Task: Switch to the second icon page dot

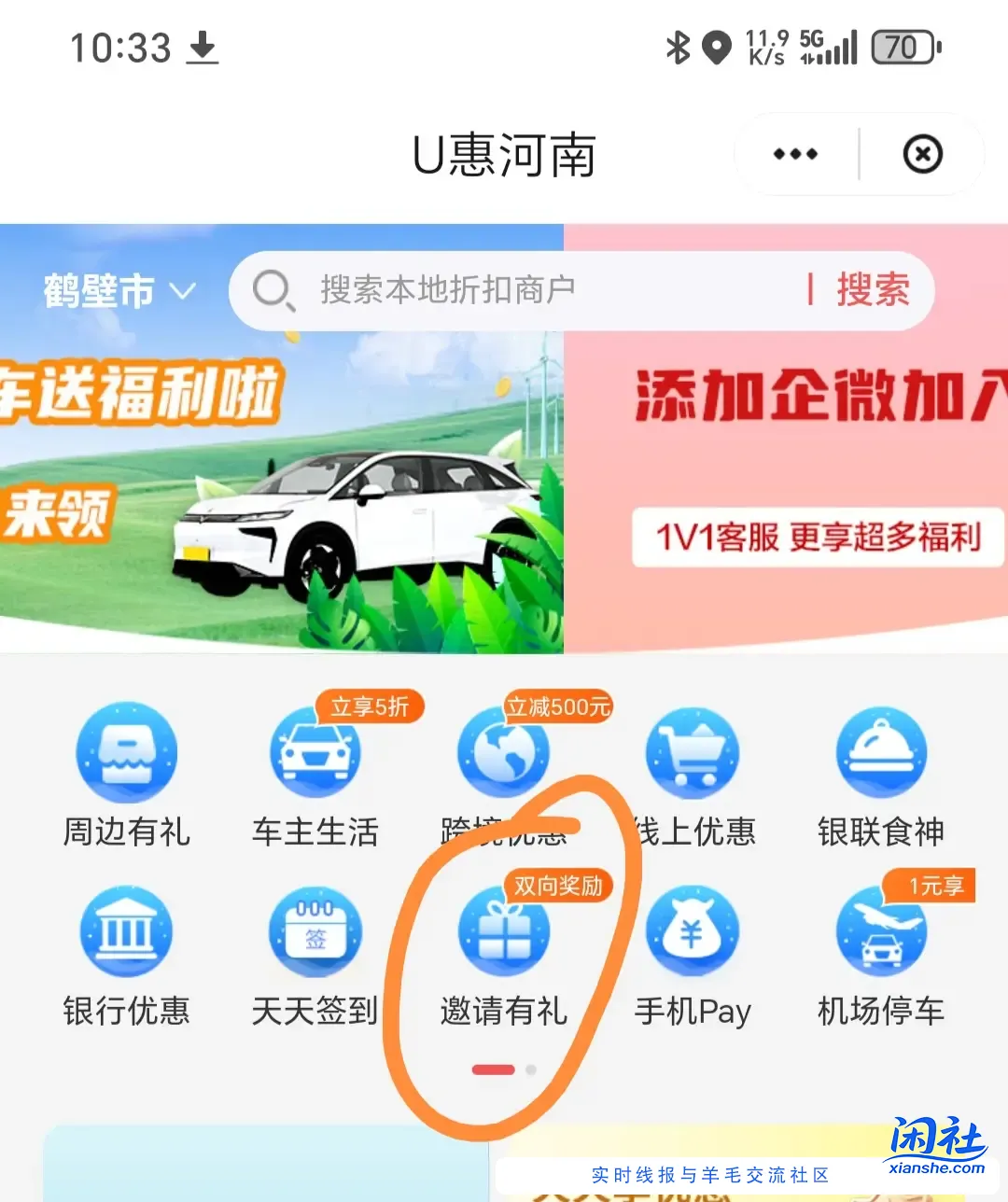Action: (530, 1069)
